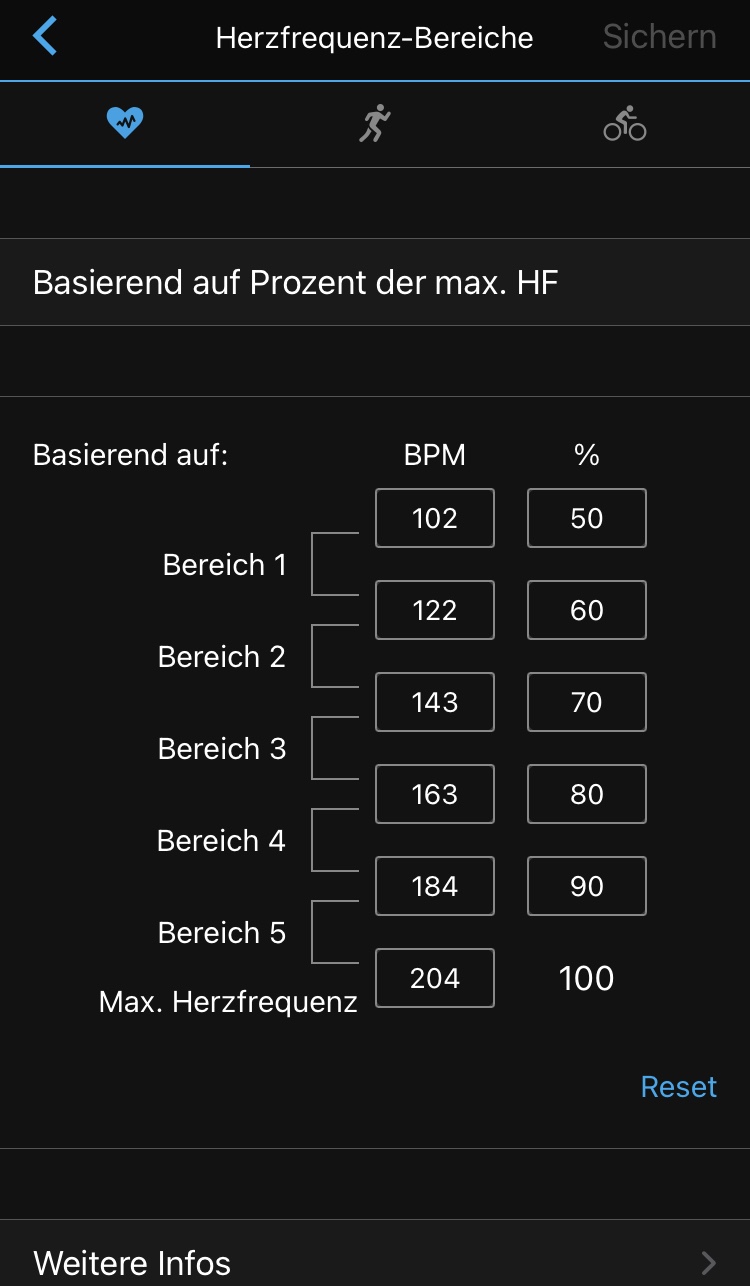Edit the 122 BPM field

(435, 610)
